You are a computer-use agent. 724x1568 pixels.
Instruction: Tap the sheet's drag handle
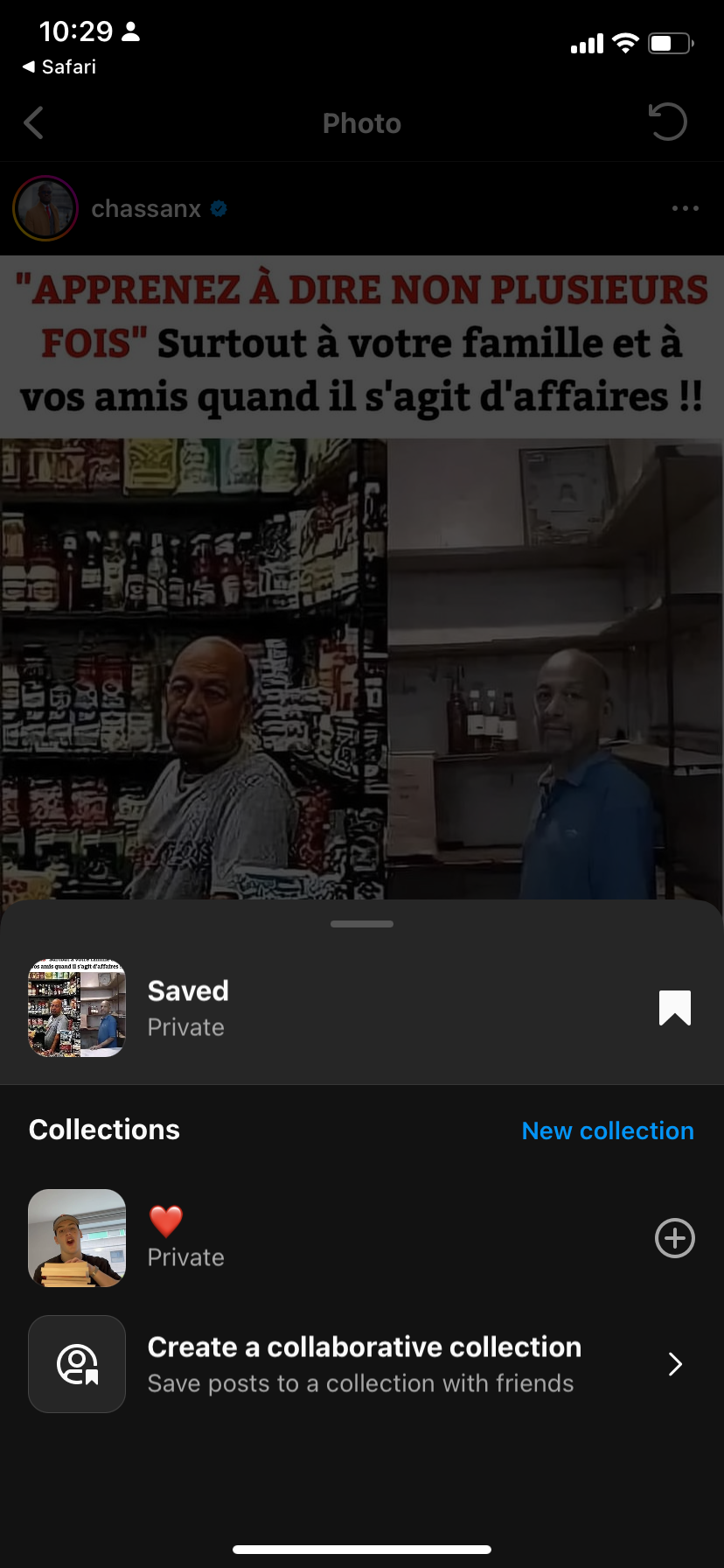[362, 924]
